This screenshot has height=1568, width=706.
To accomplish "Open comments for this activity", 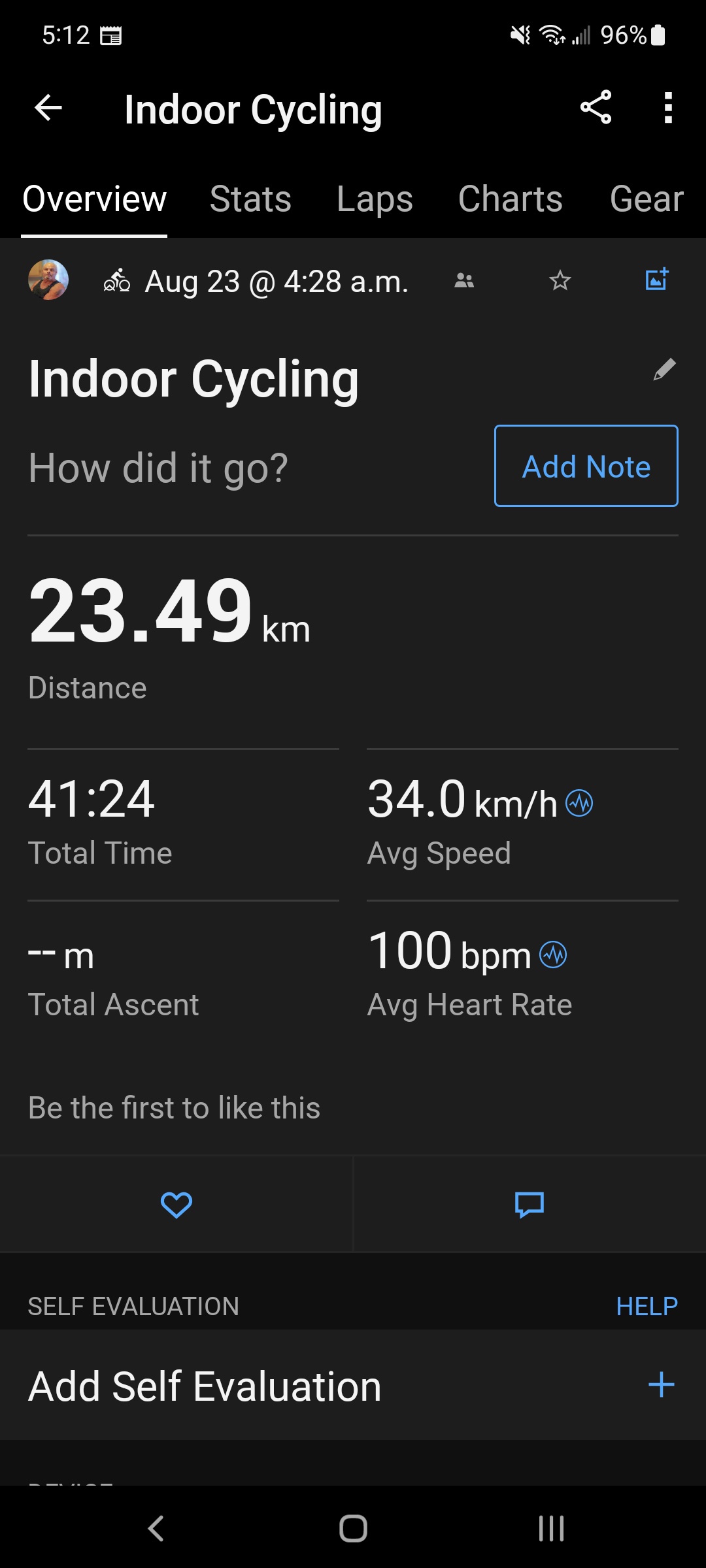I will [x=529, y=1205].
